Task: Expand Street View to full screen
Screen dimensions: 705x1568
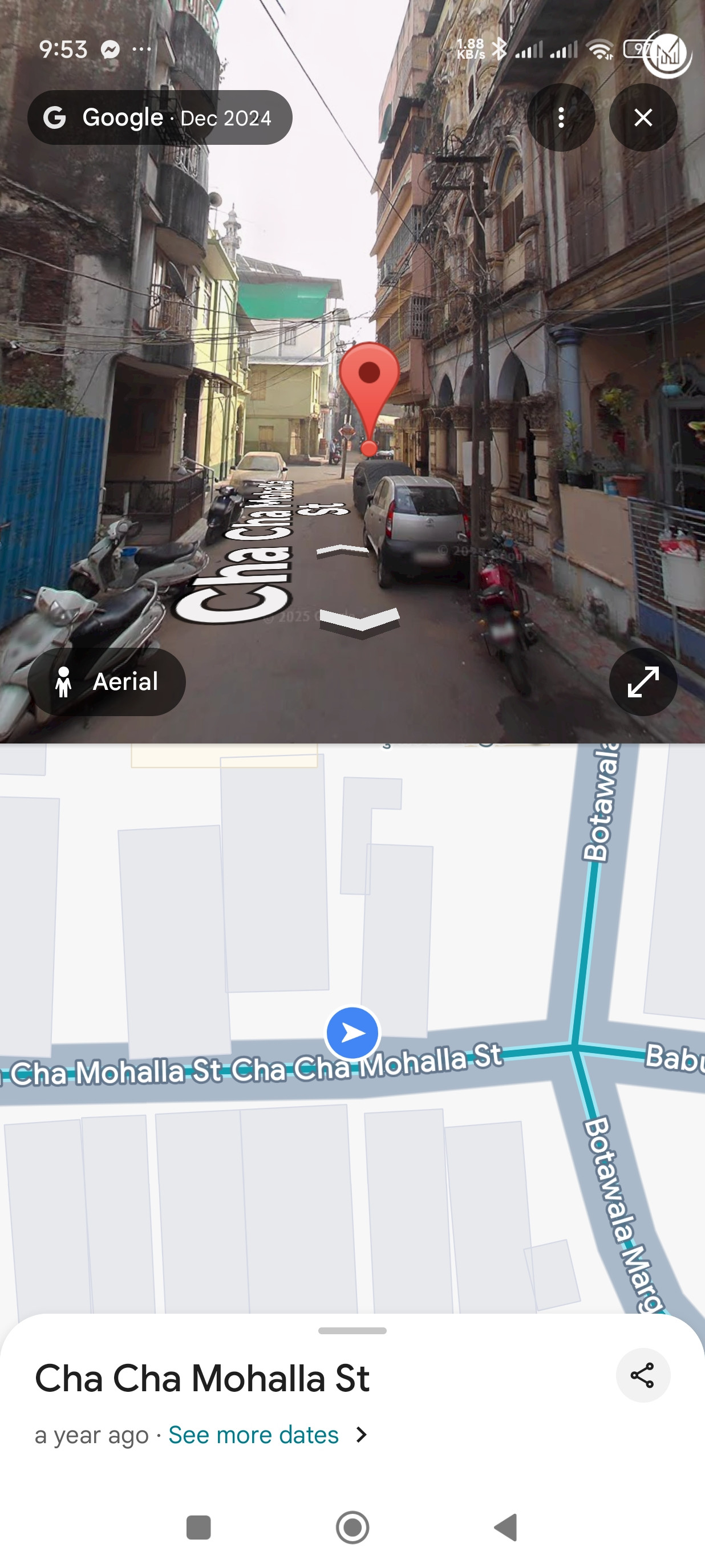Action: (x=643, y=682)
